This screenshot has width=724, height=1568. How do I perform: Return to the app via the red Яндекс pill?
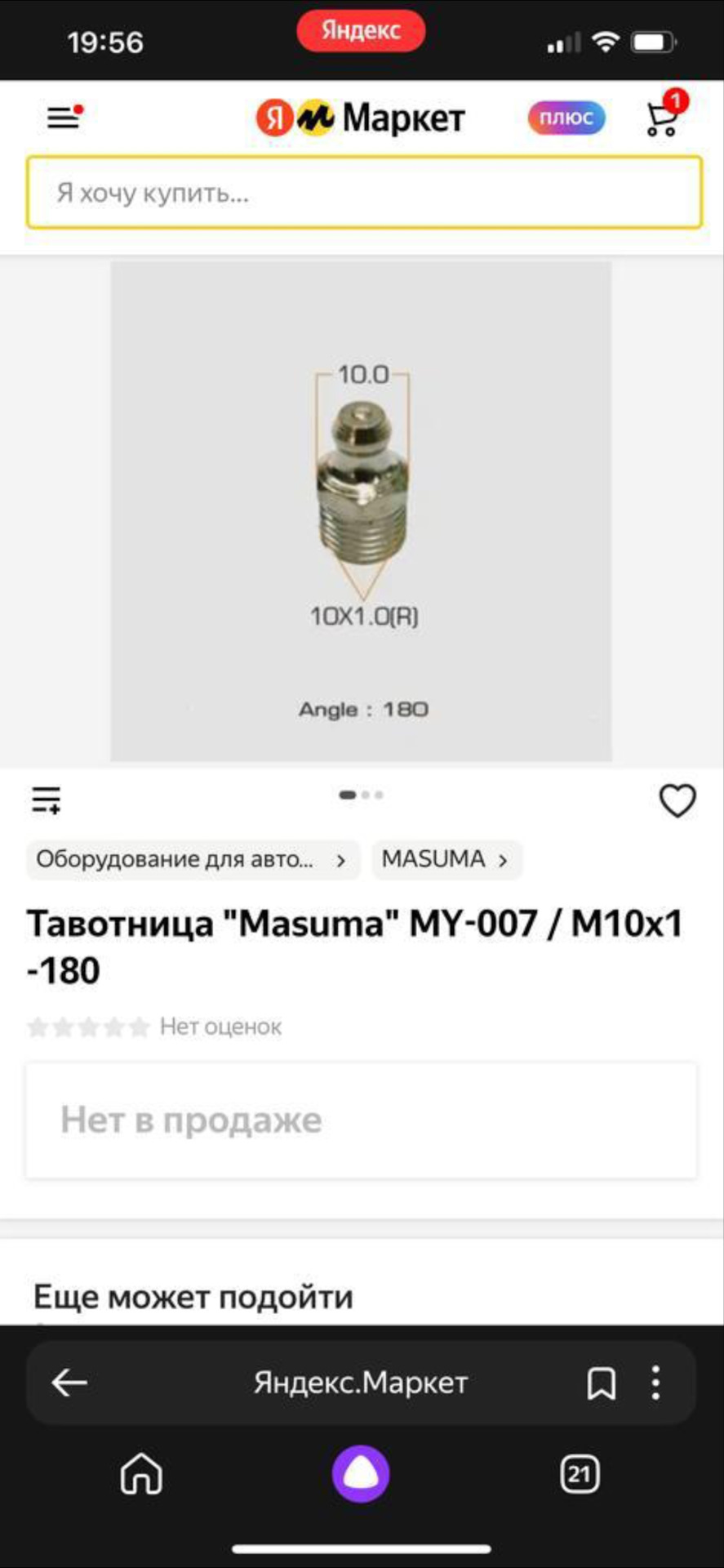click(x=361, y=31)
